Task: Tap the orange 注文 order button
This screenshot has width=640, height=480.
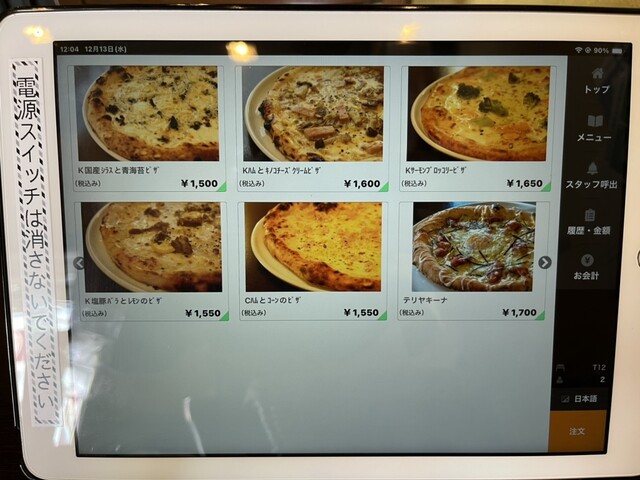Action: pyautogui.click(x=577, y=430)
